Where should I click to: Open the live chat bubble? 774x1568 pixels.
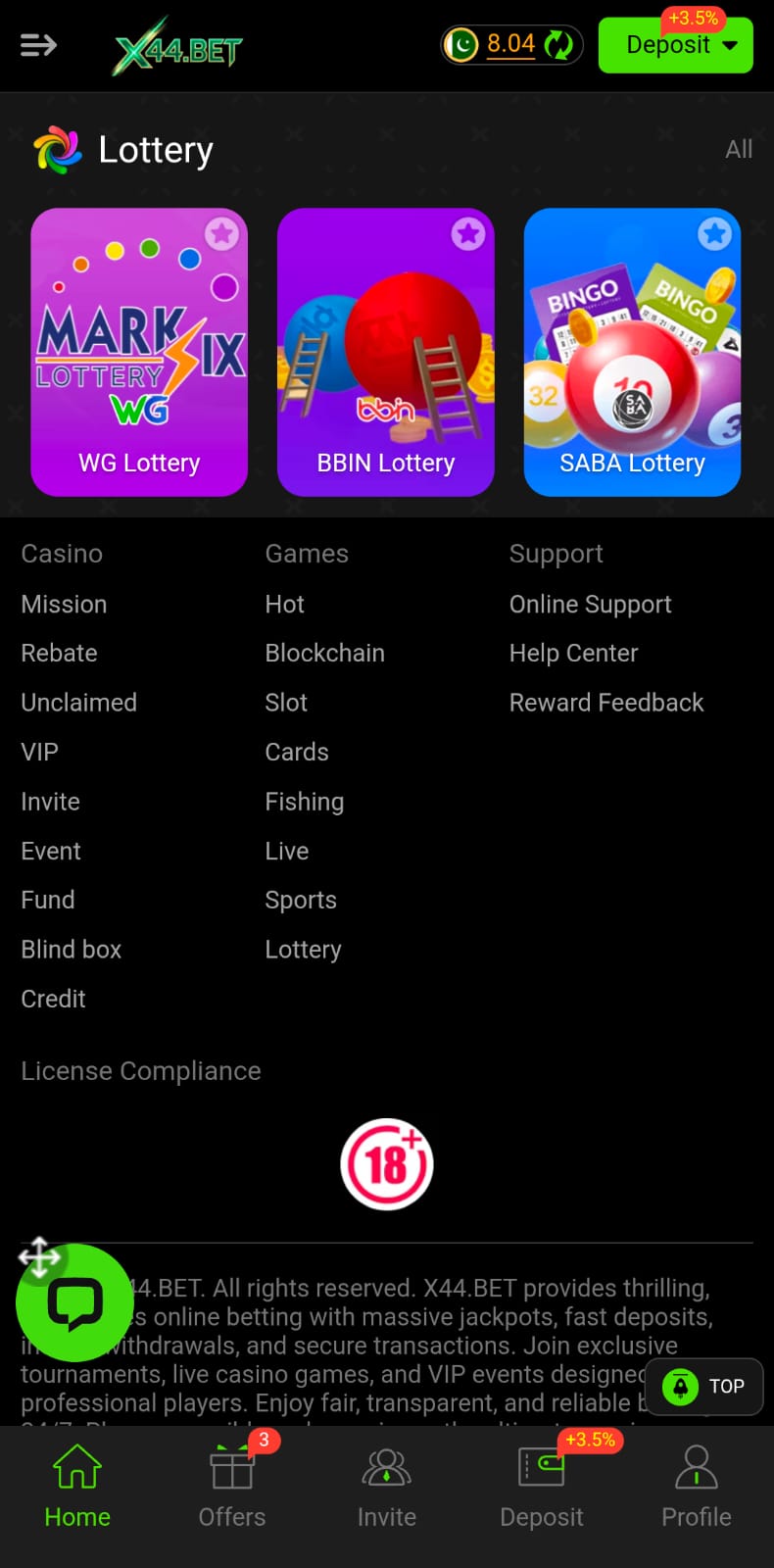[74, 1303]
